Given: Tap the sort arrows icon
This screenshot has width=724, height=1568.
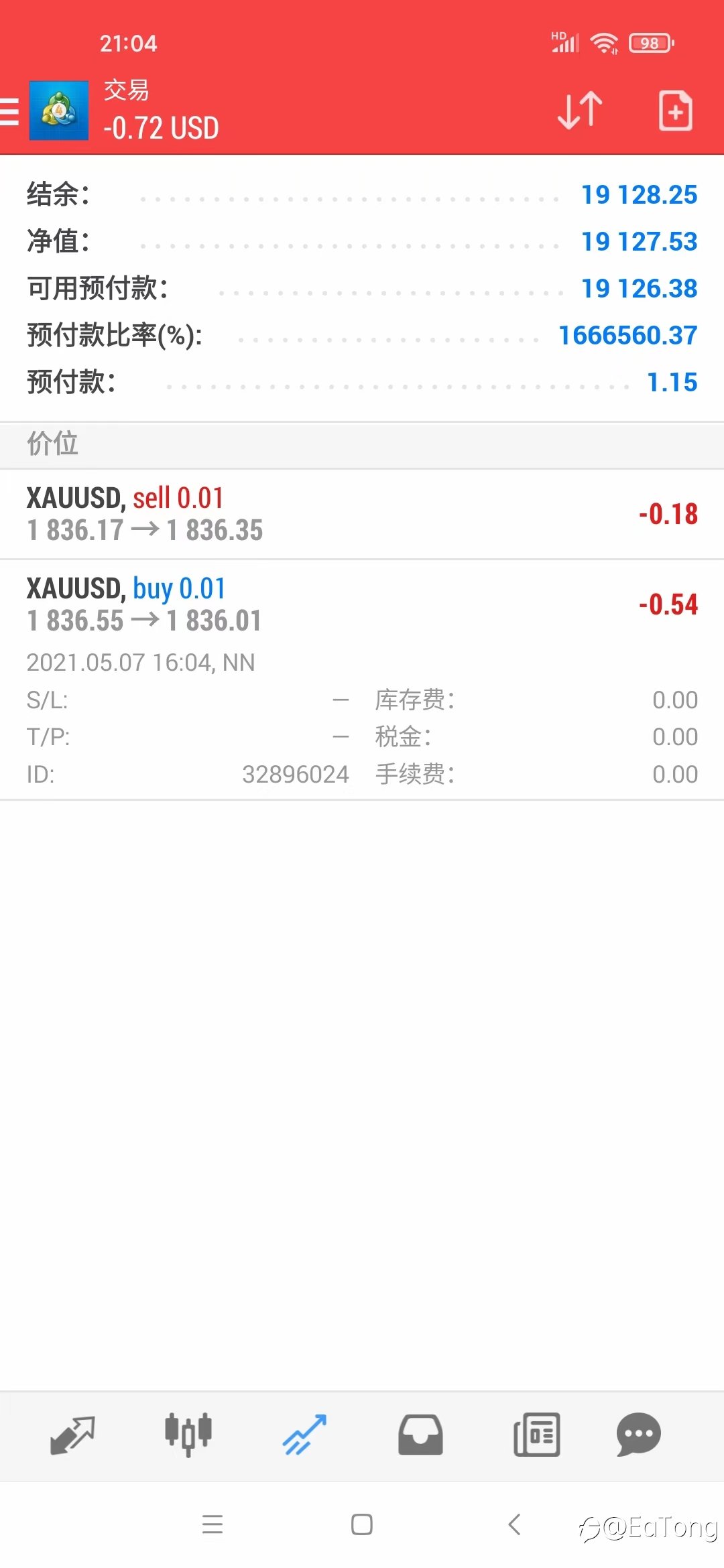Looking at the screenshot, I should pyautogui.click(x=580, y=111).
